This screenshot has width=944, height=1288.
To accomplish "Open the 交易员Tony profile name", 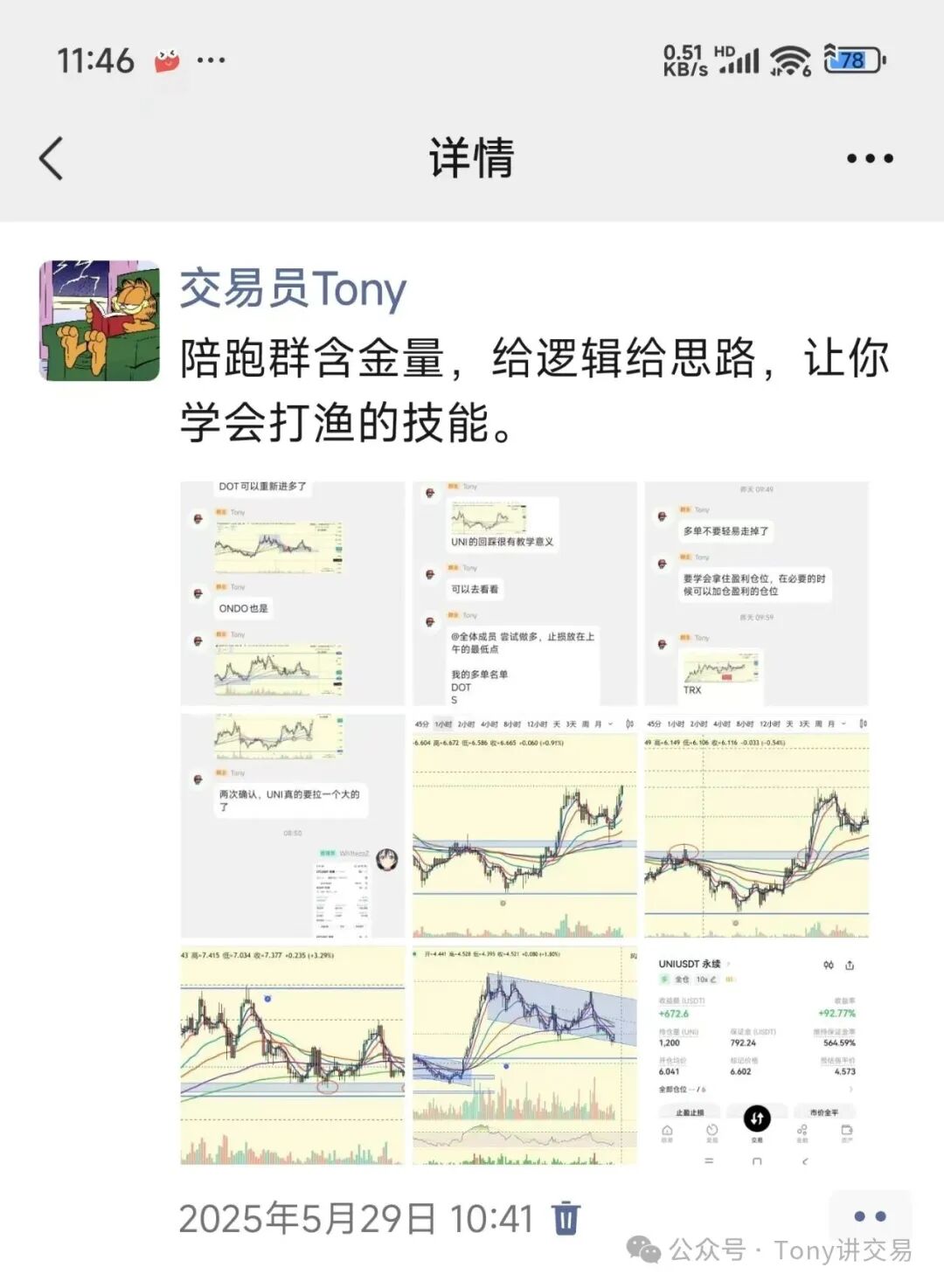I will (x=293, y=288).
